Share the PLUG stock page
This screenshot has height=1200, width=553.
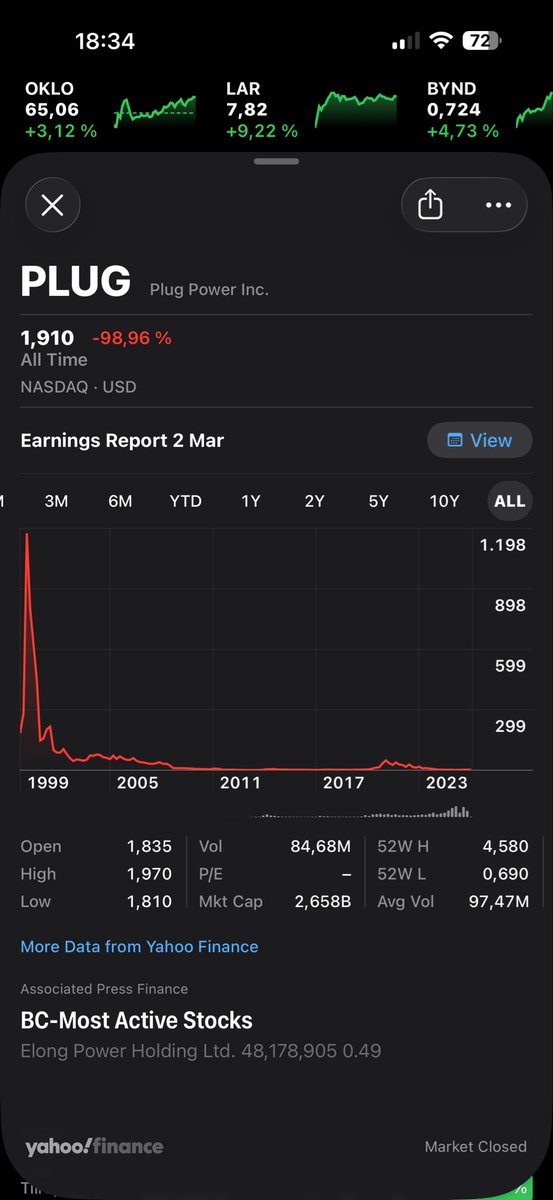(430, 205)
